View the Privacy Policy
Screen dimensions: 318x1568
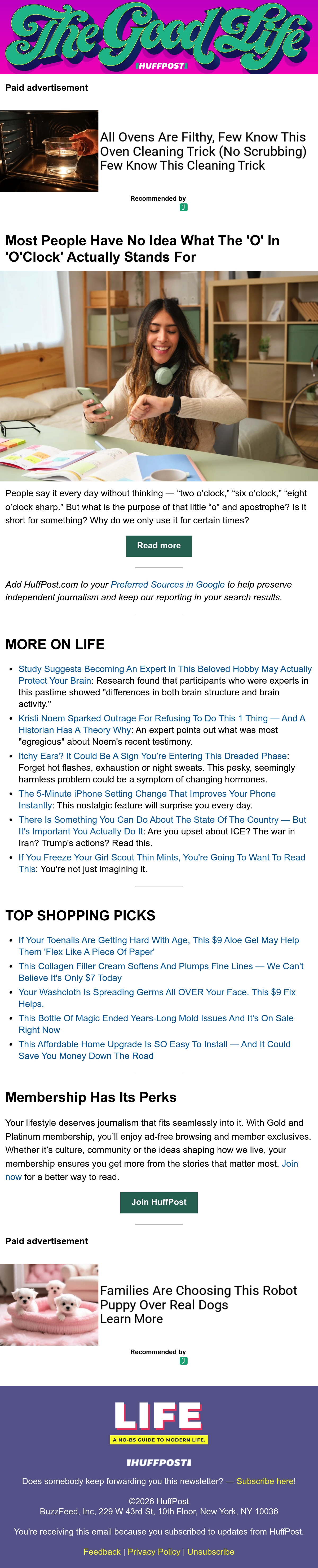pyautogui.click(x=154, y=1552)
